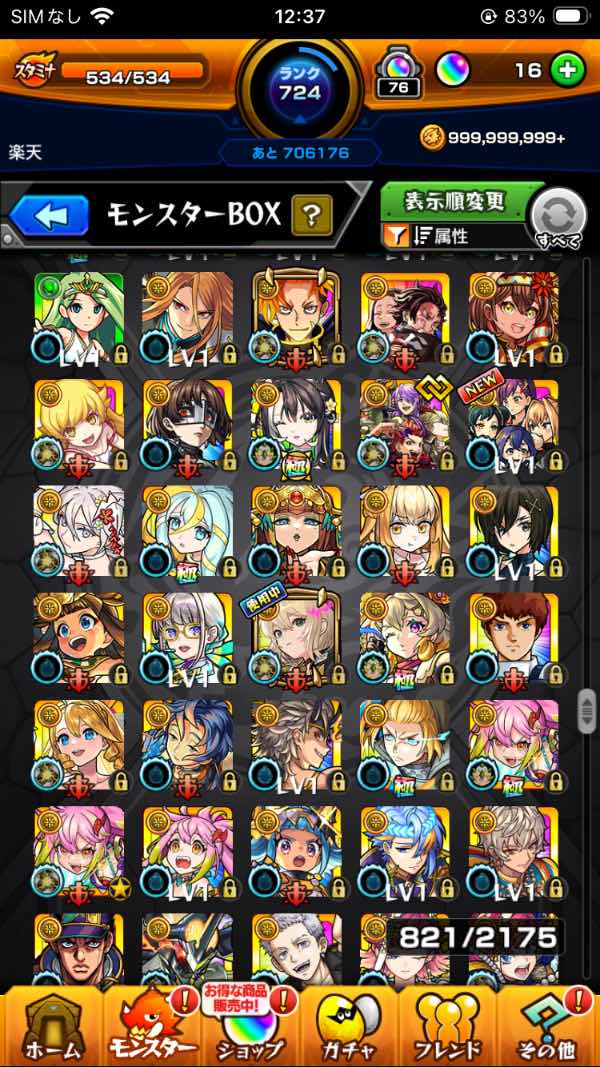Viewport: 600px width, 1067px height.
Task: Select the green-haired monster with green background
Action: 79,318
